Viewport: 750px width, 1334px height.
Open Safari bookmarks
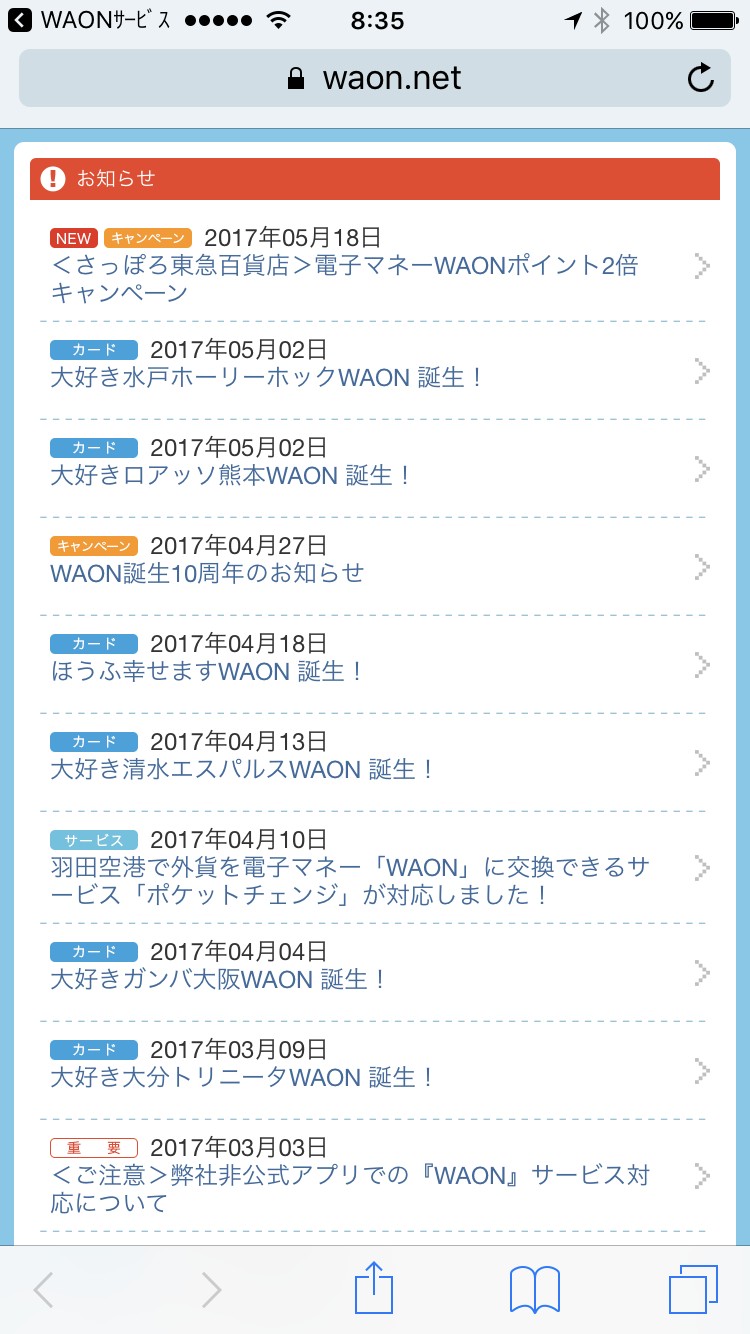(534, 1290)
